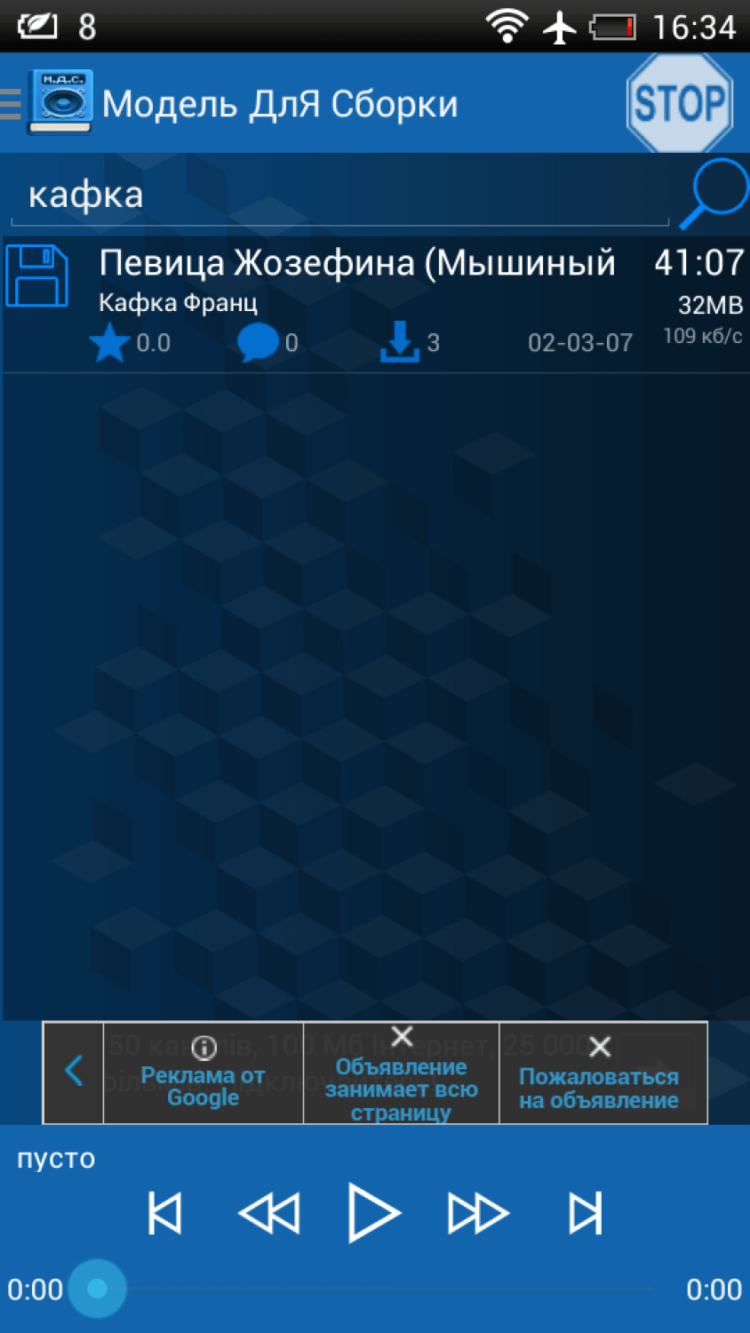750x1333 pixels.
Task: Choose Пожаловаться на объявление
Action: click(x=599, y=1074)
